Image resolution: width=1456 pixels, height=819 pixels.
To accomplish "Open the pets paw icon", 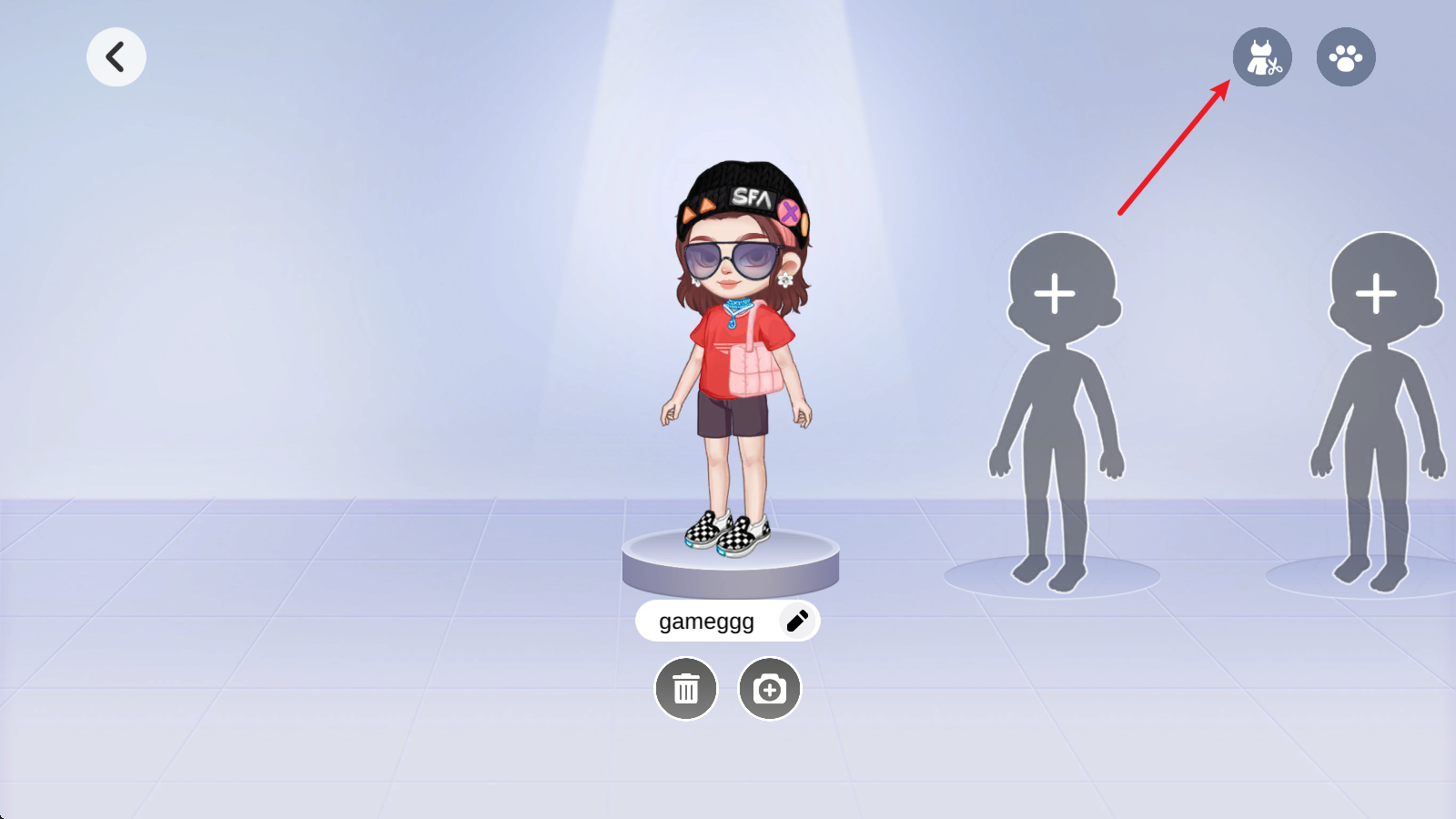I will 1346,57.
